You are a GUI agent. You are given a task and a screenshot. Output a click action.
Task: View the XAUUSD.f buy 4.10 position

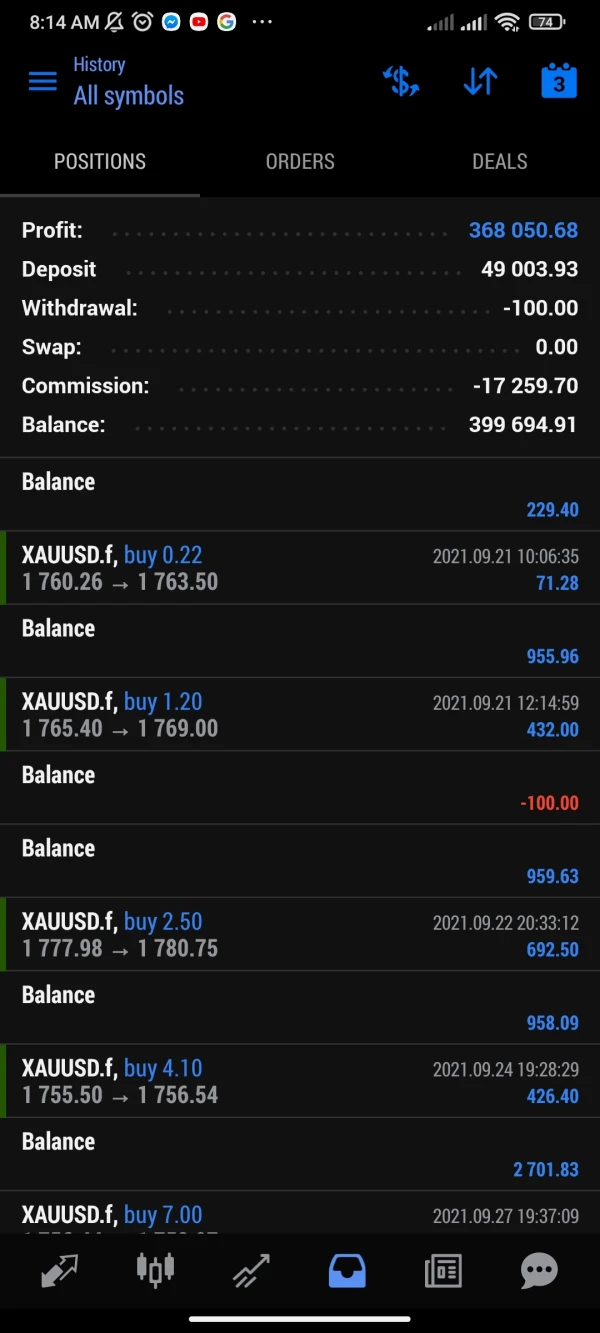click(x=300, y=1081)
